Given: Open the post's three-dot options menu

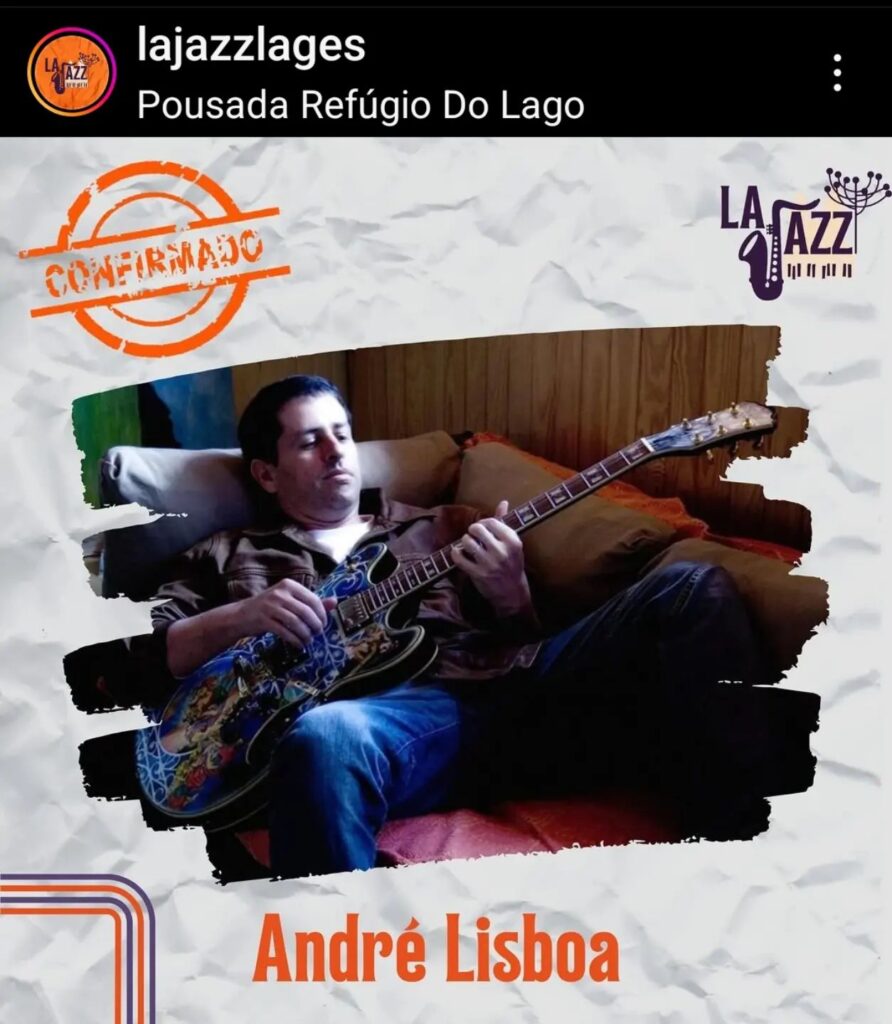Looking at the screenshot, I should [x=837, y=73].
